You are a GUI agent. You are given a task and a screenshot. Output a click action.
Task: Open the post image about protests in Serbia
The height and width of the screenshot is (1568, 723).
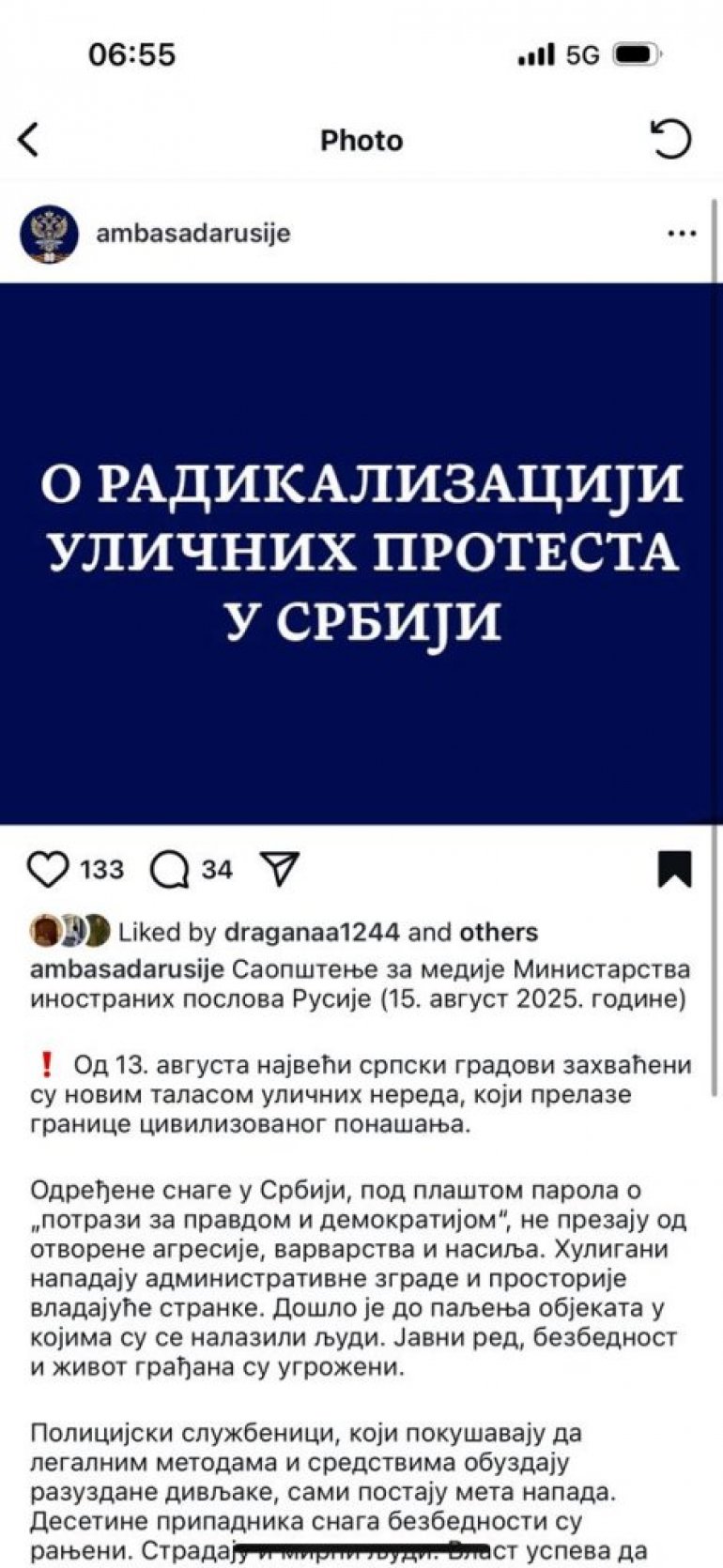[361, 554]
